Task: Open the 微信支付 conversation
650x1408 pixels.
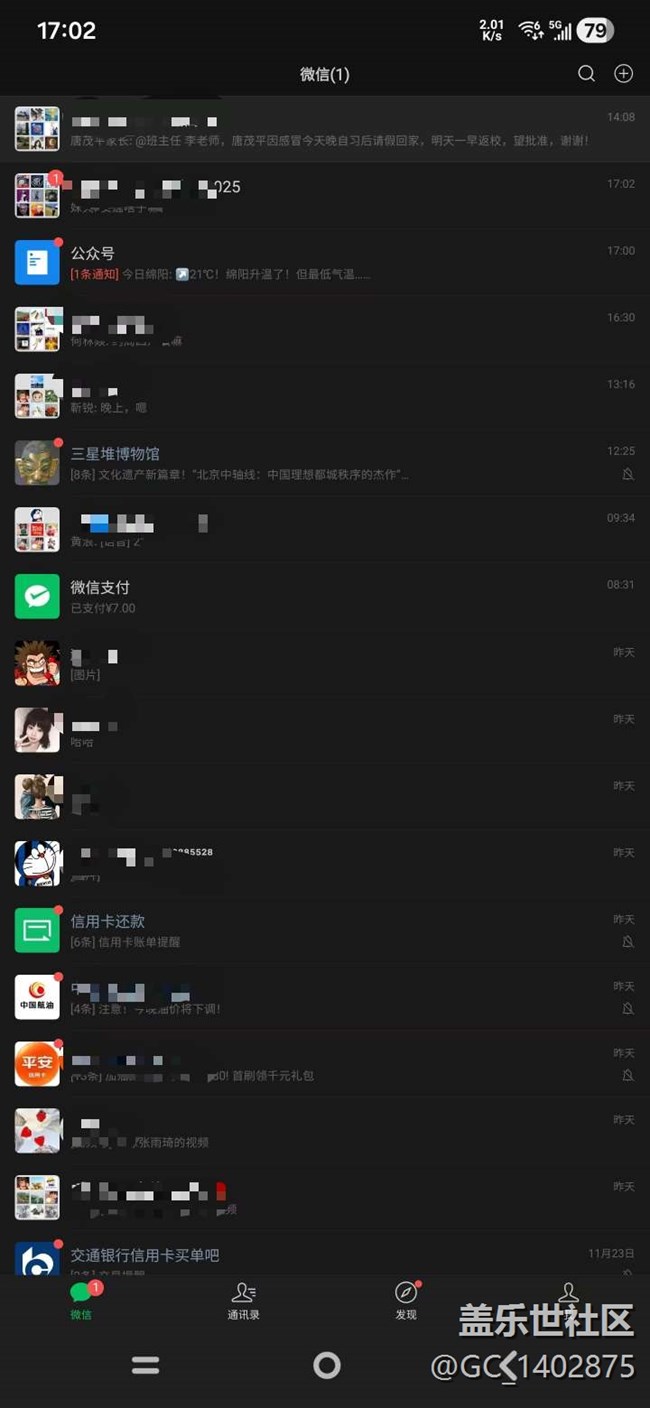Action: click(x=325, y=596)
